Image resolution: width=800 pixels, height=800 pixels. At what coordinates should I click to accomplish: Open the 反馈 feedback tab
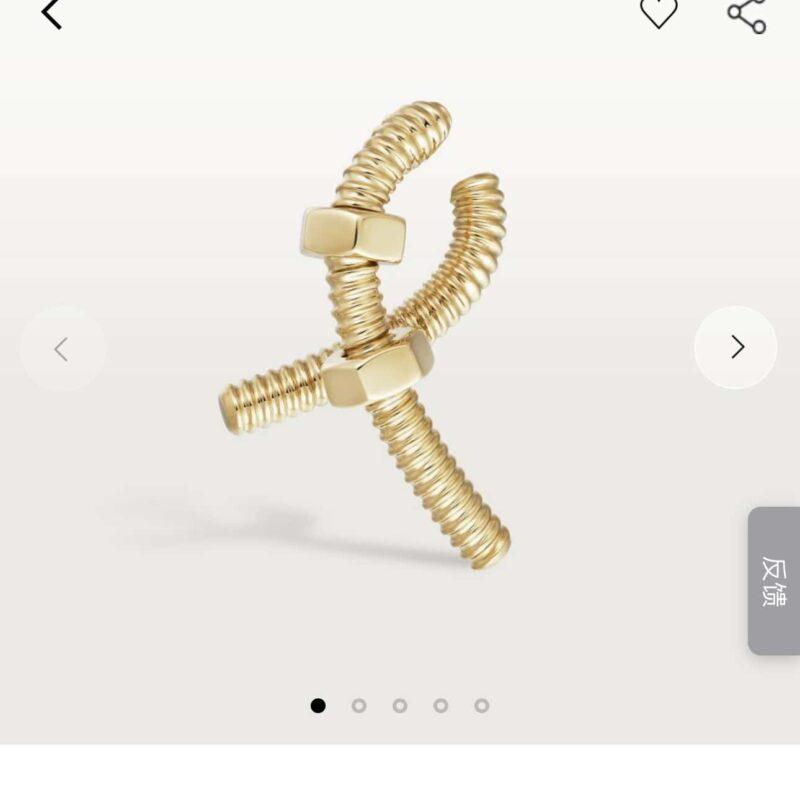(x=774, y=581)
